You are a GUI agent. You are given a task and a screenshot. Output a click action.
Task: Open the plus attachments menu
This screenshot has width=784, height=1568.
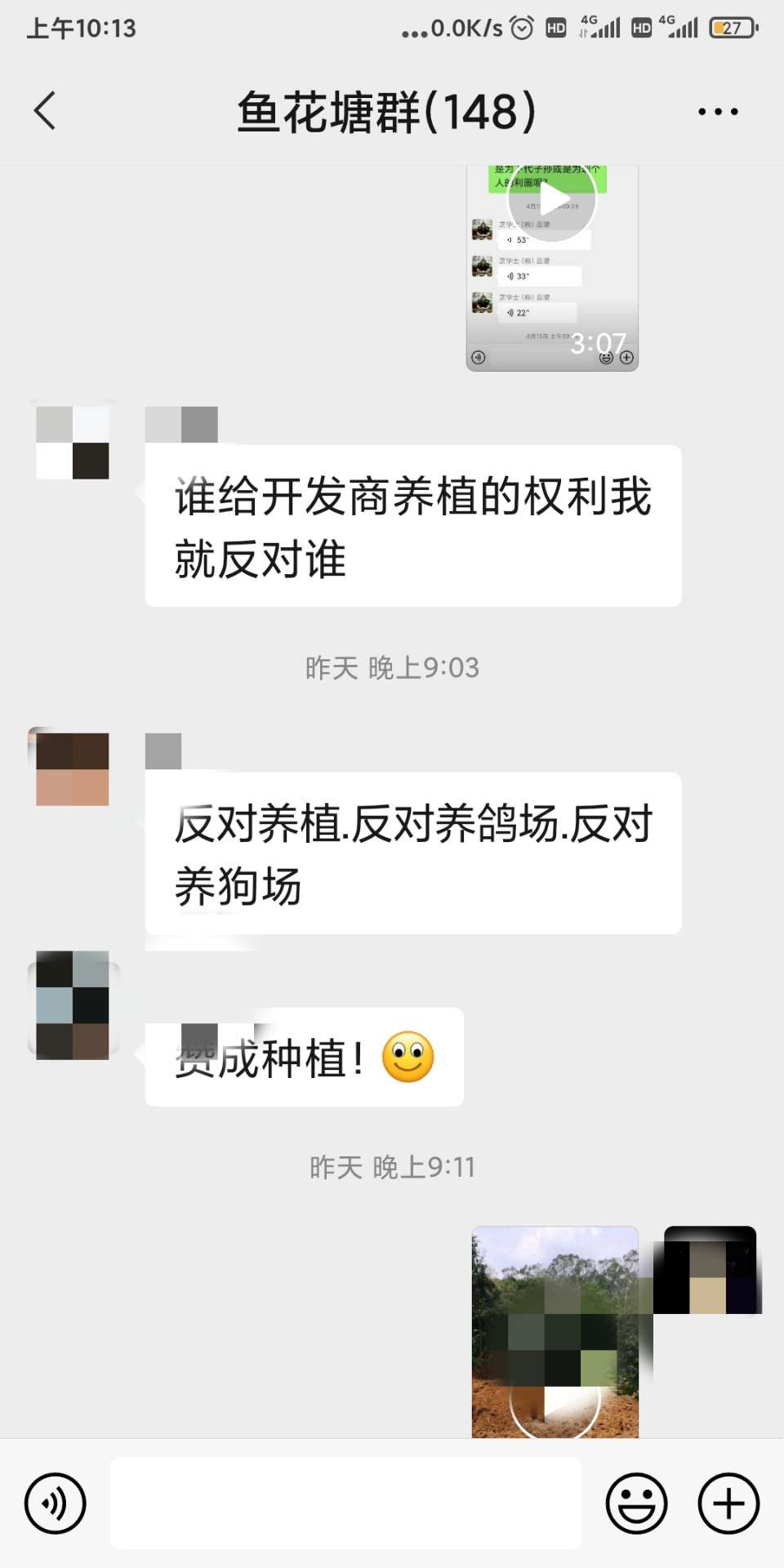[x=728, y=1503]
